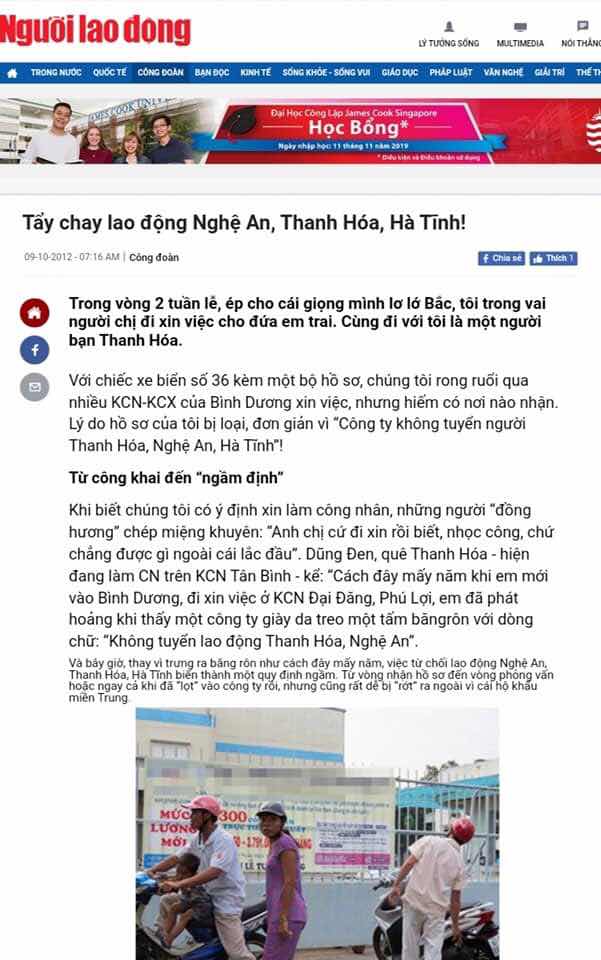Open the Giáo dục section
Image resolution: width=601 pixels, height=960 pixels.
pos(400,73)
